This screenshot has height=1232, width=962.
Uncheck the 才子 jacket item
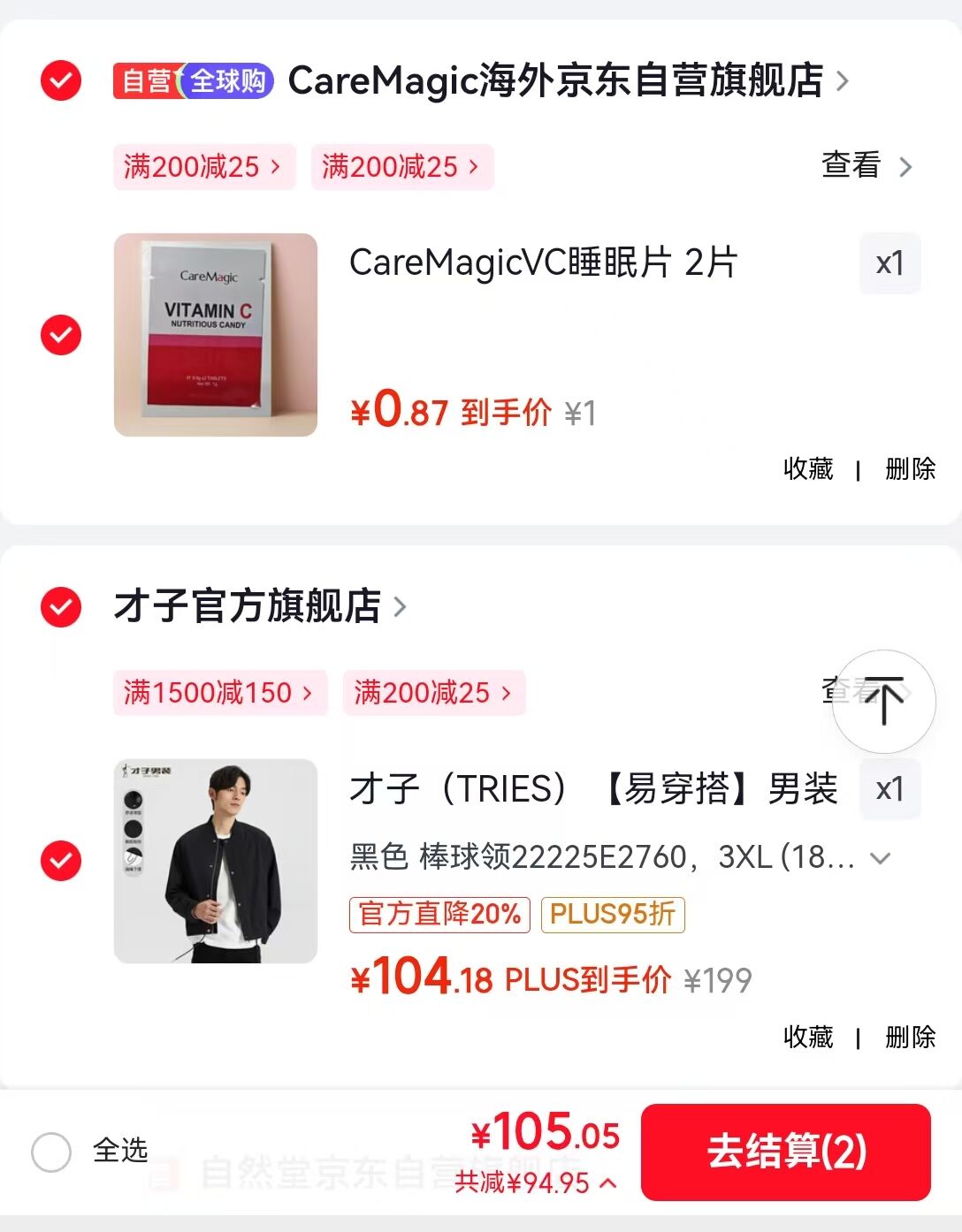(61, 861)
